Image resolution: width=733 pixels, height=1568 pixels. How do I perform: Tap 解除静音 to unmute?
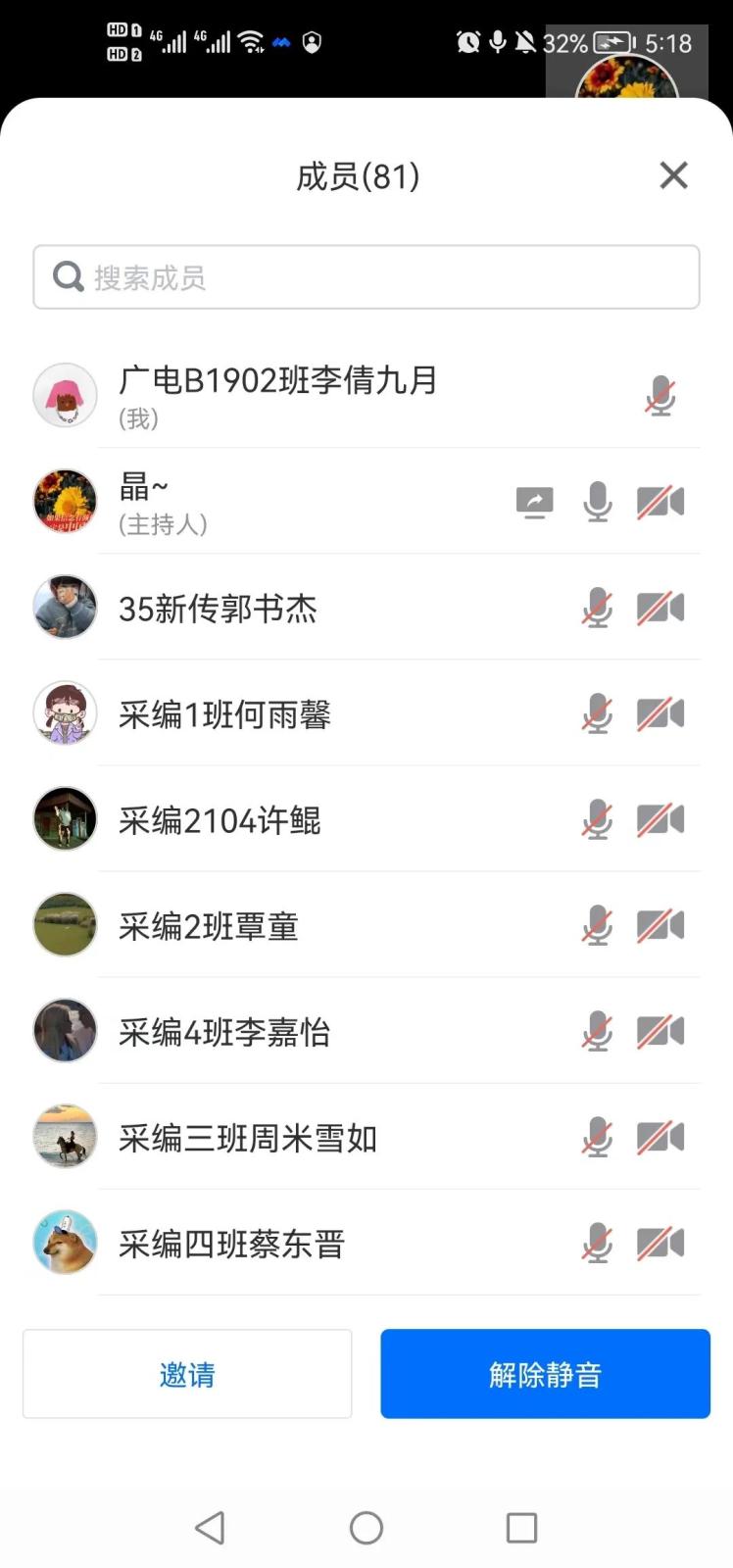[x=545, y=1374]
